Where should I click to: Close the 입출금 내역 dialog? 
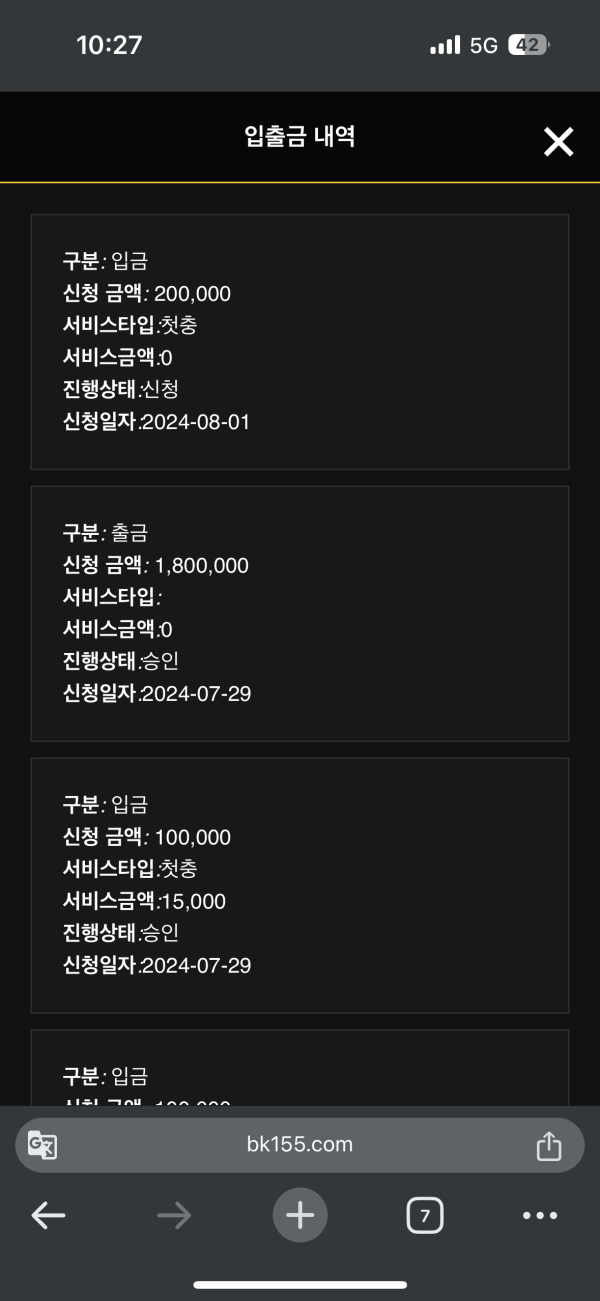558,142
